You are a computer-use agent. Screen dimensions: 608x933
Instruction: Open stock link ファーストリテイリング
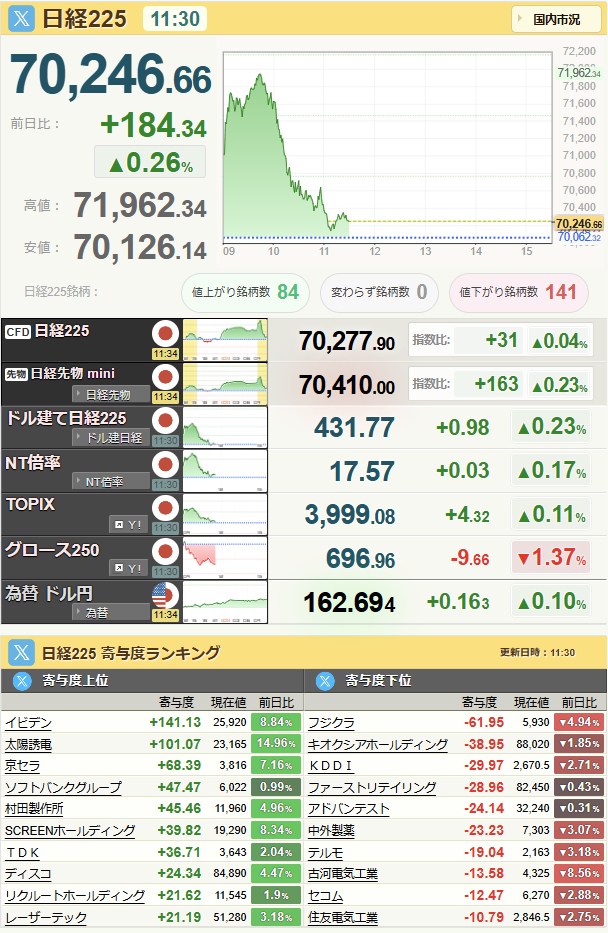coord(372,787)
